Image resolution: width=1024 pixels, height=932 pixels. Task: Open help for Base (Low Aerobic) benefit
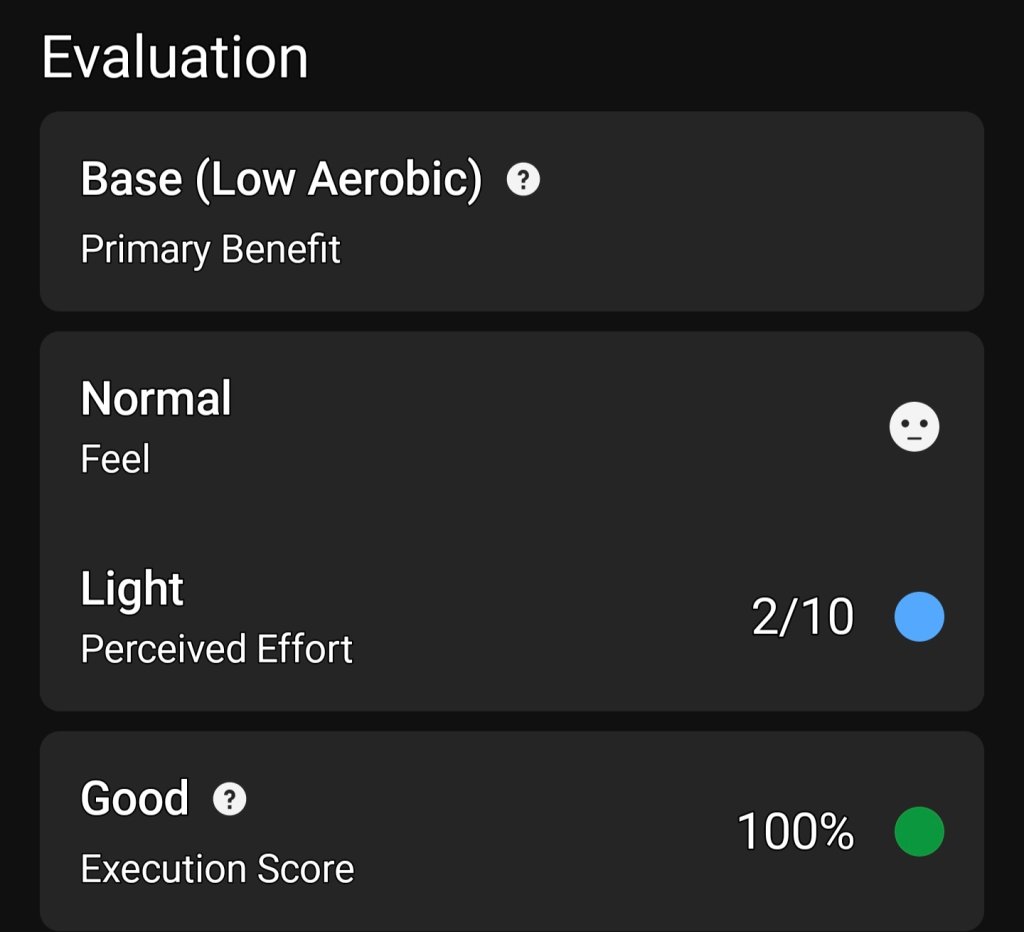[x=523, y=181]
